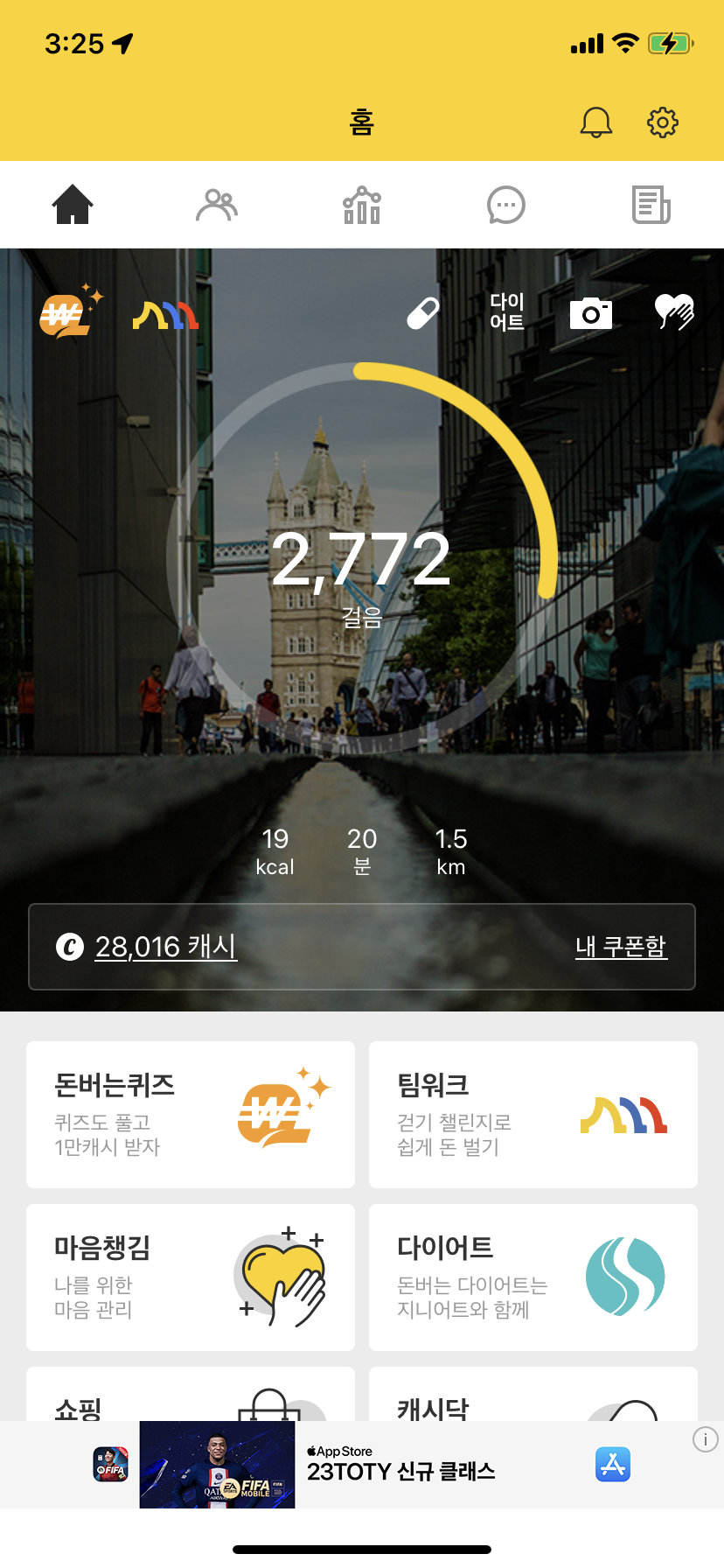This screenshot has width=724, height=1568.
Task: Open the teamwork arches icon over the photo
Action: [165, 315]
